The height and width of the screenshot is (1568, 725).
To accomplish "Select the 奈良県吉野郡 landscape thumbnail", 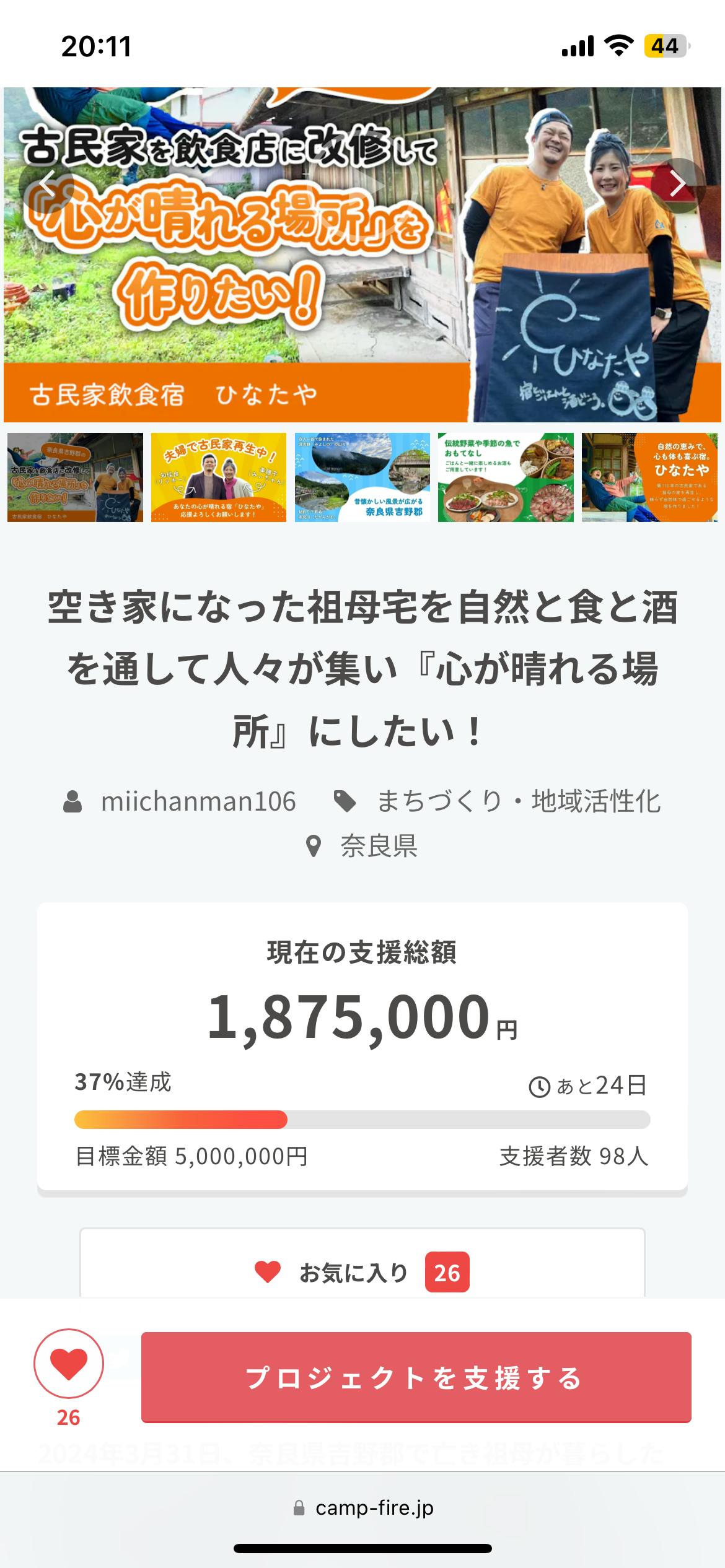I will click(362, 477).
